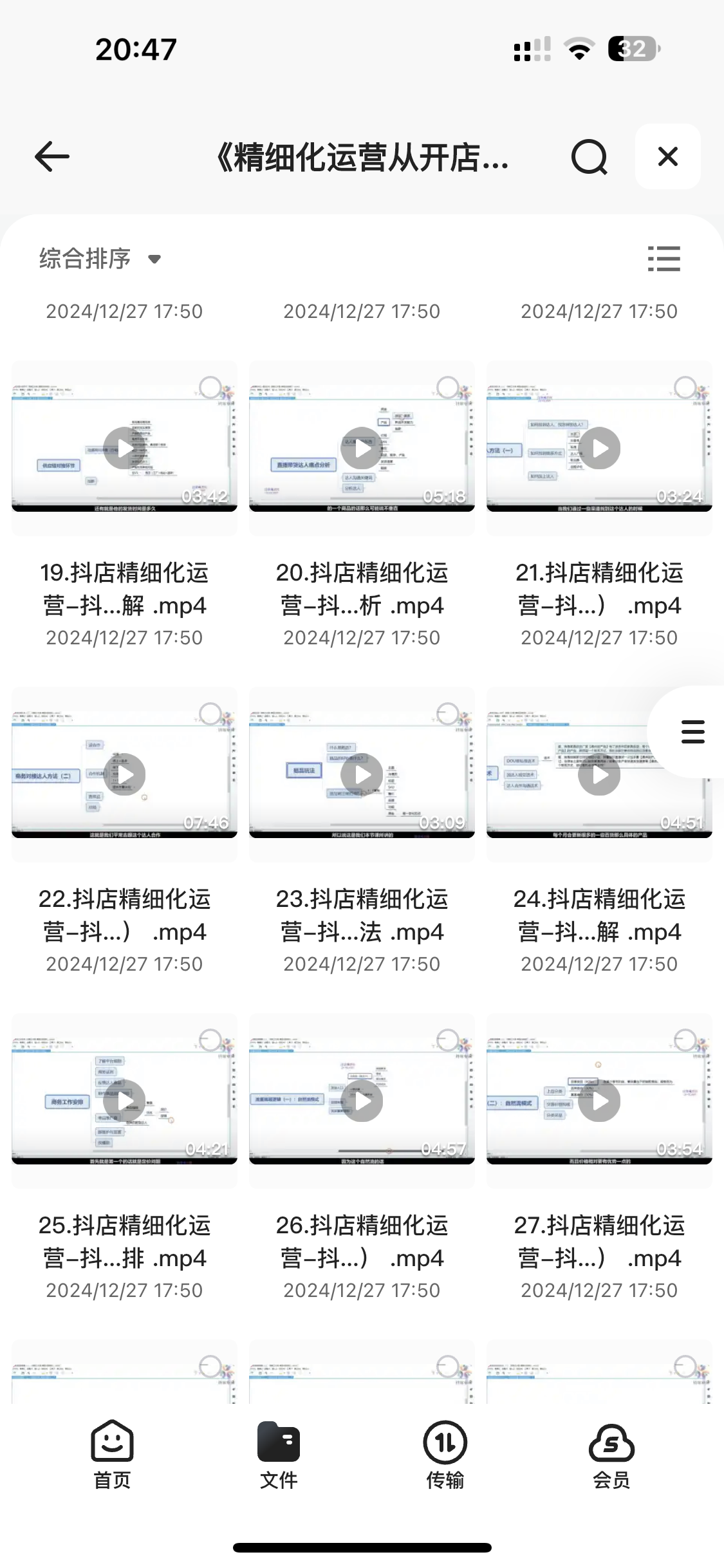Open the floating hamburger menu on the right
This screenshot has height=1568, width=724.
pyautogui.click(x=692, y=733)
